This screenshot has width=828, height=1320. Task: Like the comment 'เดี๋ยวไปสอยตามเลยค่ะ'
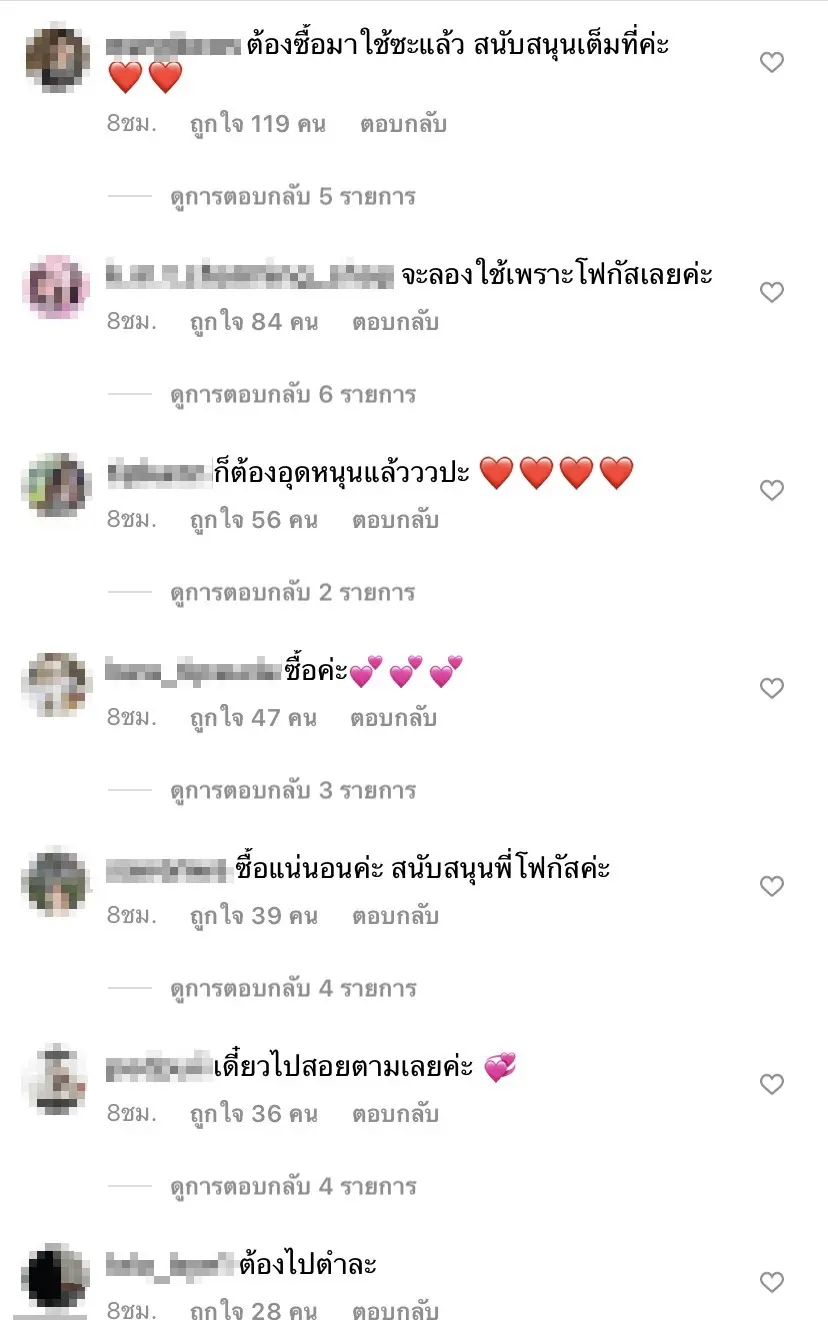pyautogui.click(x=771, y=1084)
